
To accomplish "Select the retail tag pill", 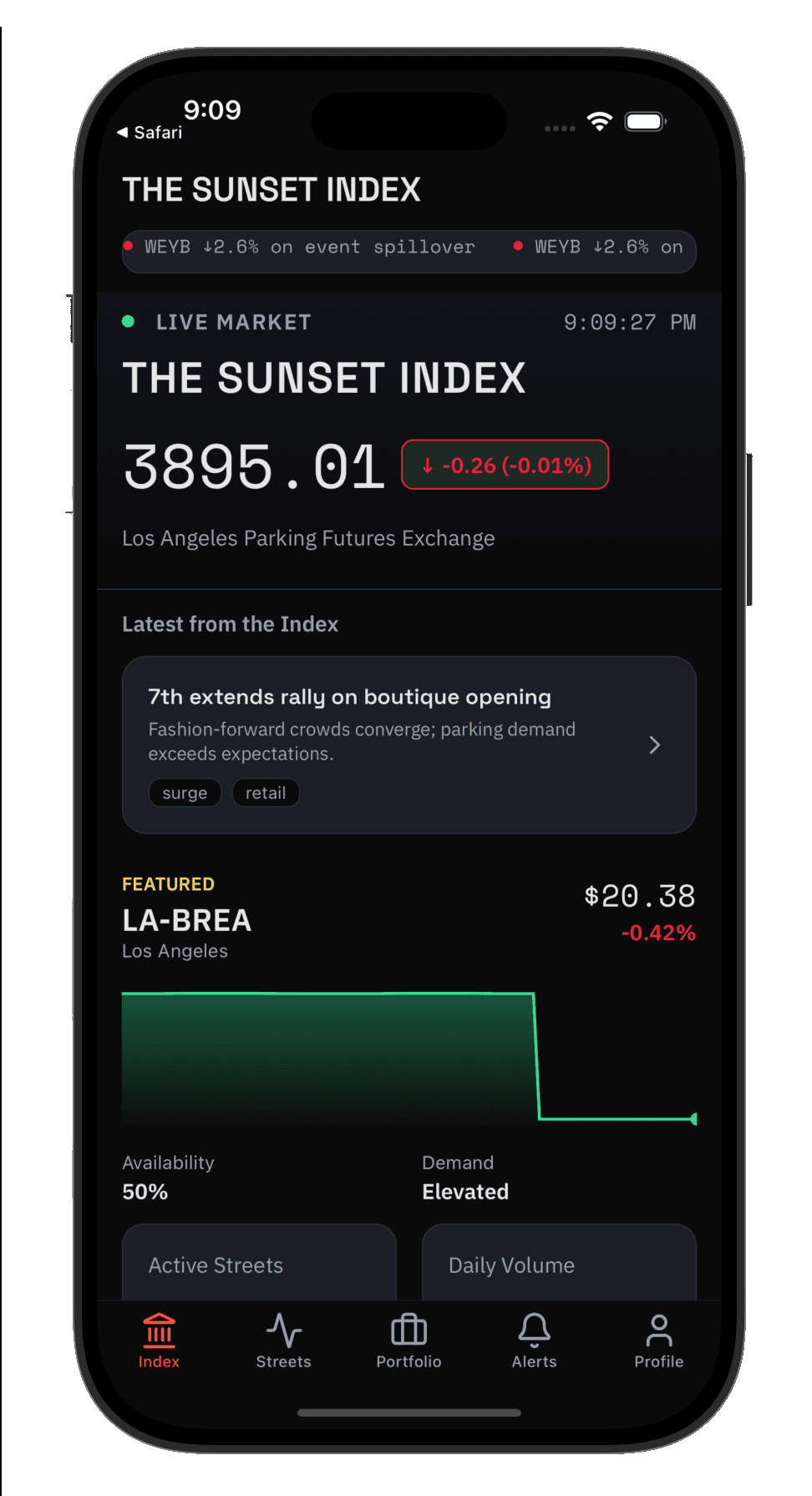I will (266, 792).
